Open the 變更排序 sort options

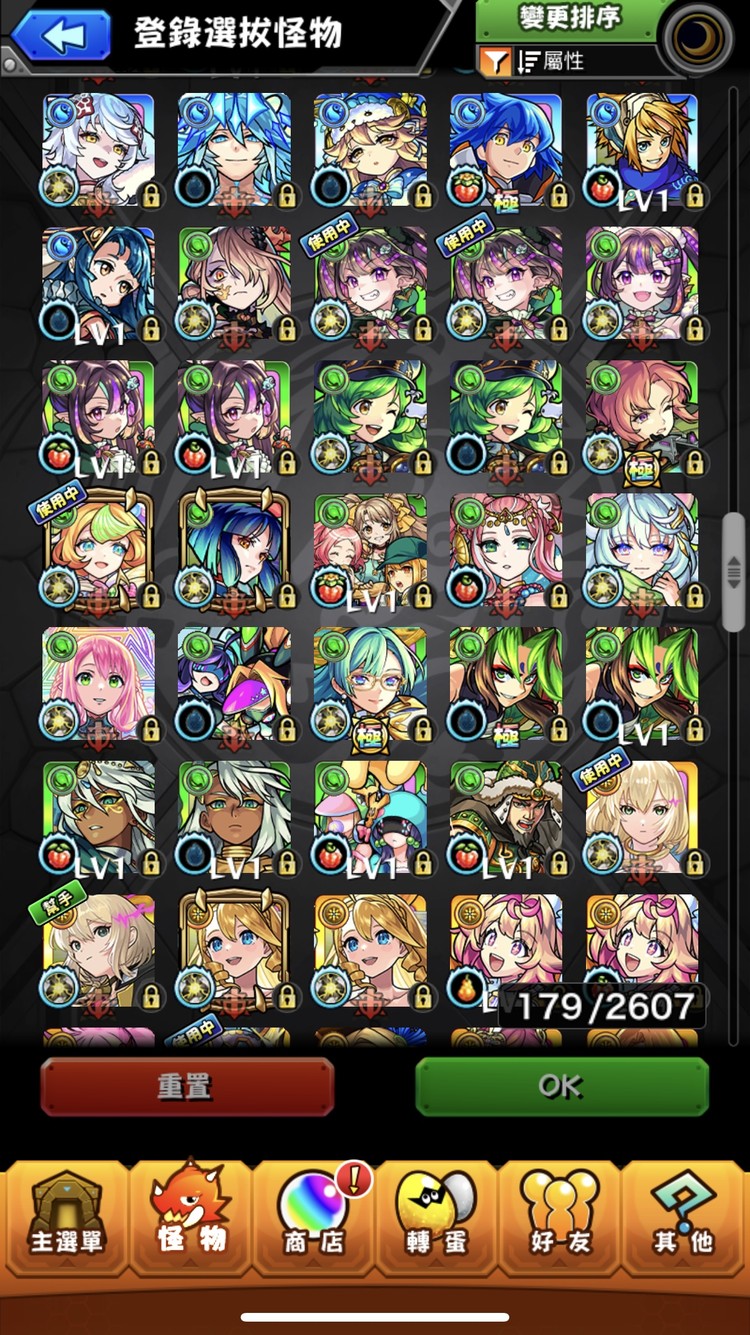click(570, 19)
